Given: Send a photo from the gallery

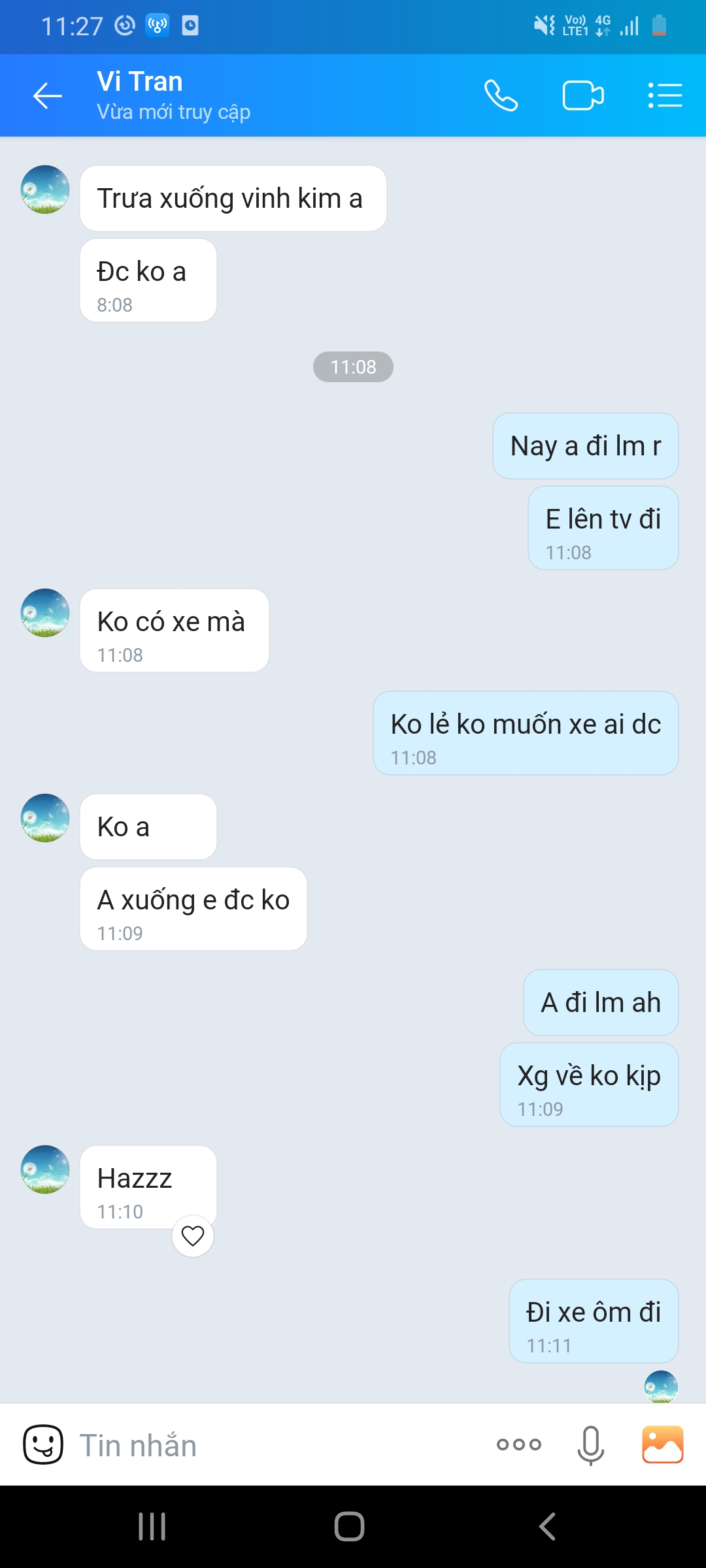Looking at the screenshot, I should tap(663, 1445).
